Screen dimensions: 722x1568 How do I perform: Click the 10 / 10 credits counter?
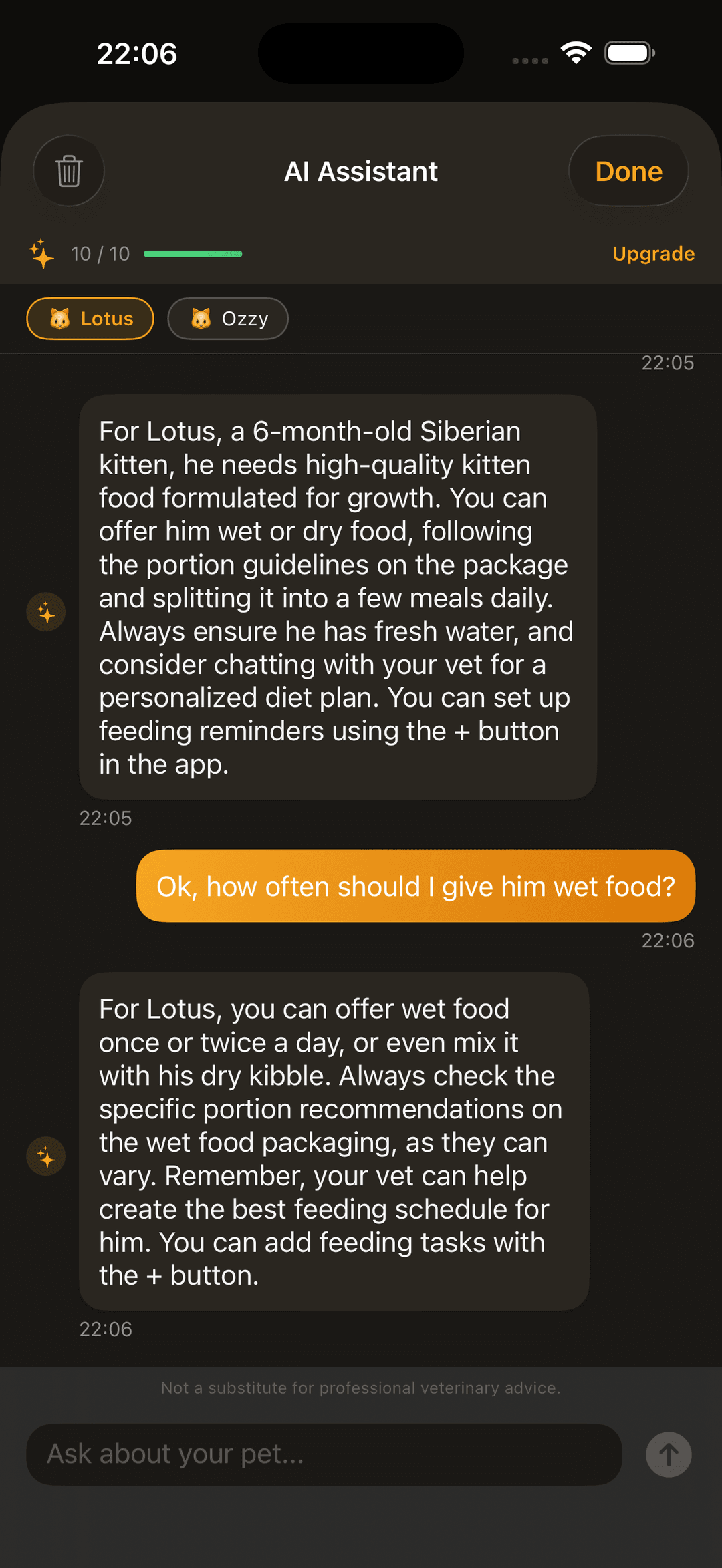pyautogui.click(x=100, y=253)
